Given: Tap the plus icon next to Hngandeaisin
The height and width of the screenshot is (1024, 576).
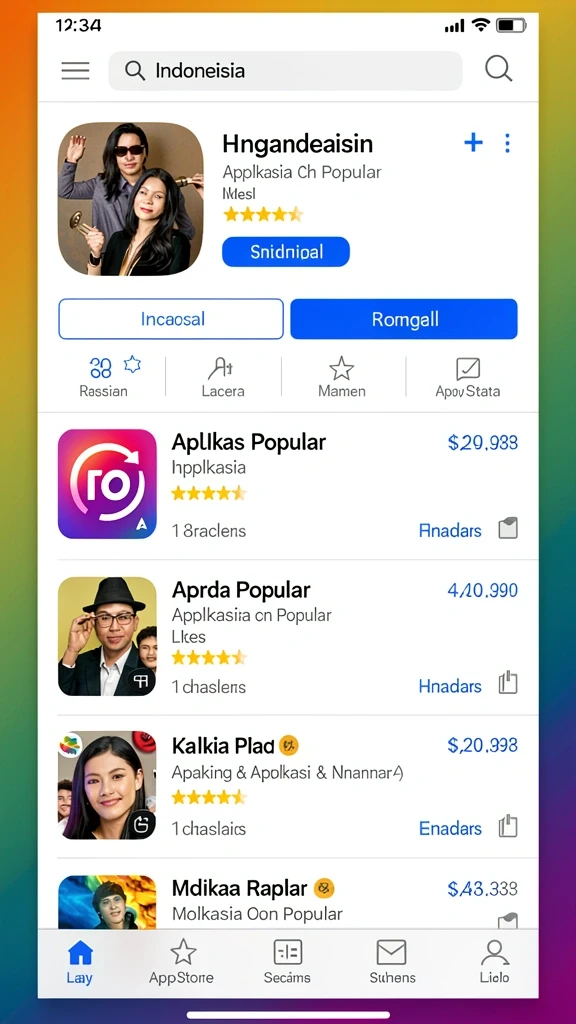Looking at the screenshot, I should click(x=473, y=142).
